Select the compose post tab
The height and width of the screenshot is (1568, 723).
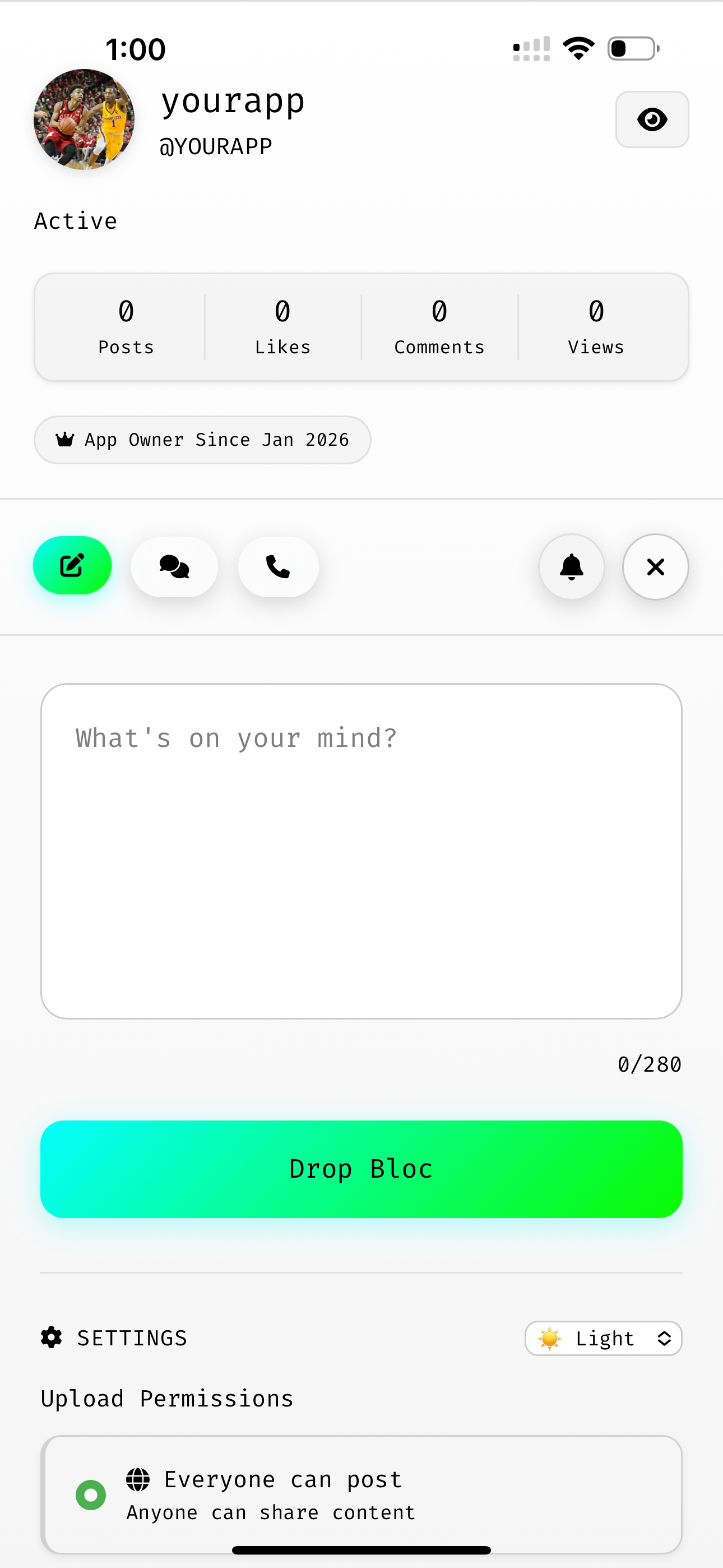pos(72,565)
